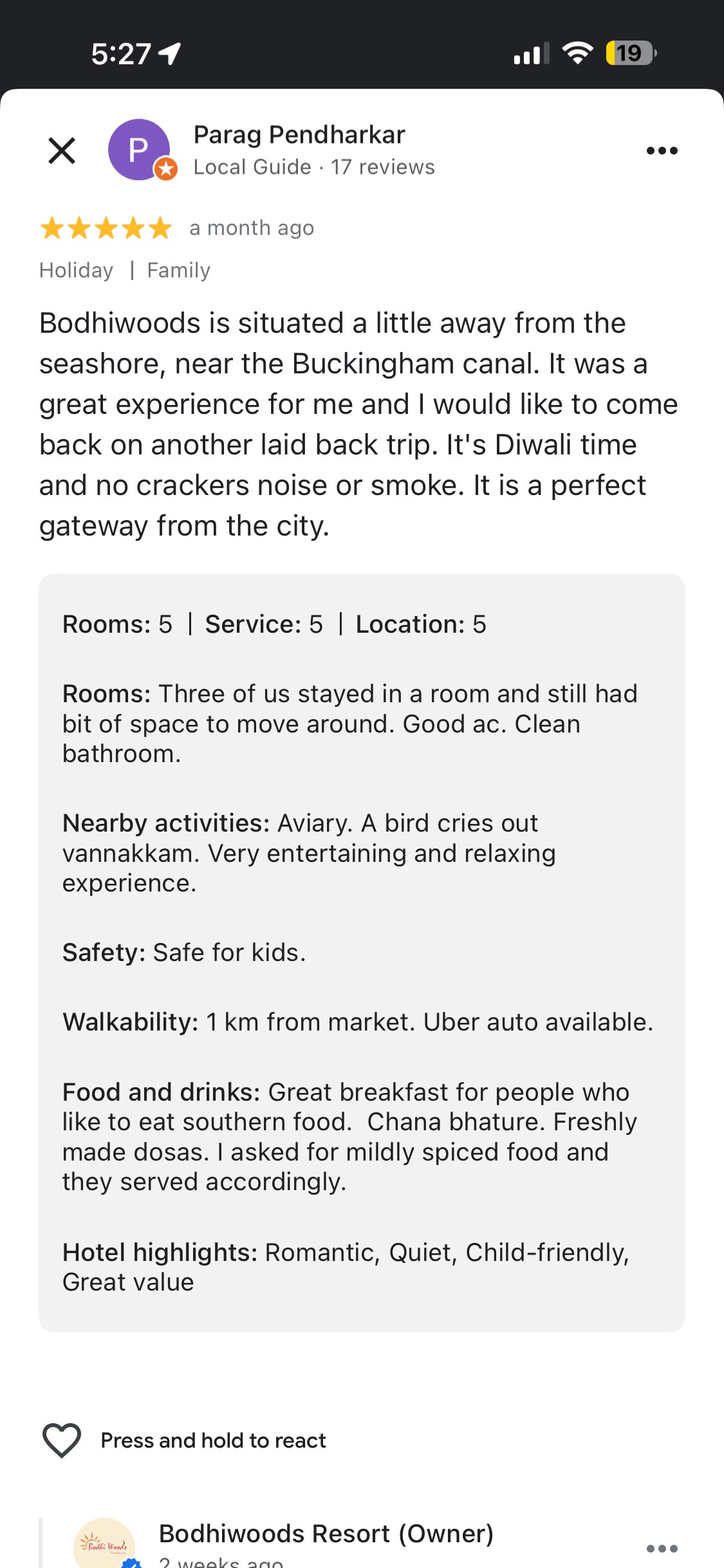Tap Parag Pendharkar's purple profile avatar

pos(139,149)
